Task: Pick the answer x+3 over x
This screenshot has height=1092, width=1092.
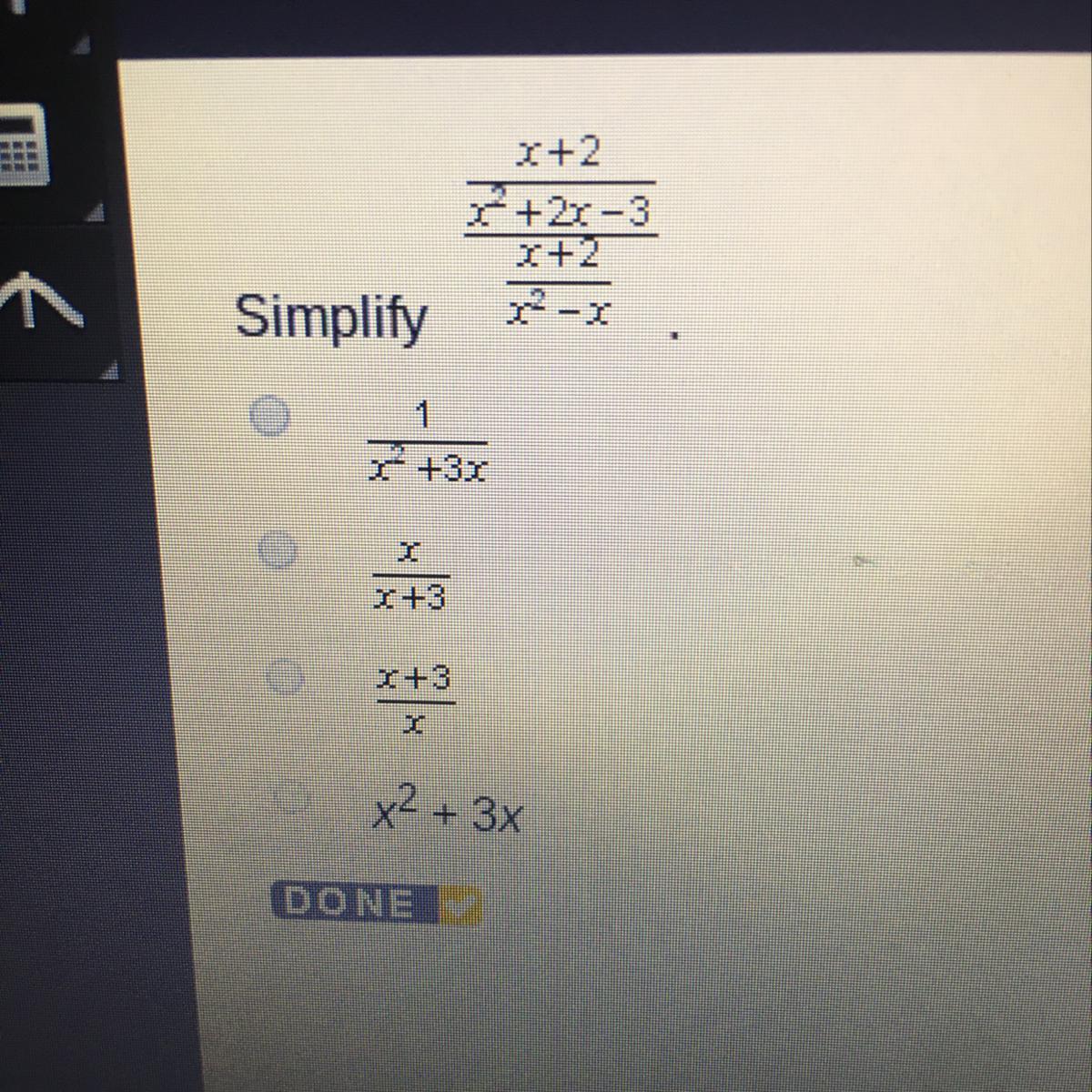Action: tap(286, 677)
